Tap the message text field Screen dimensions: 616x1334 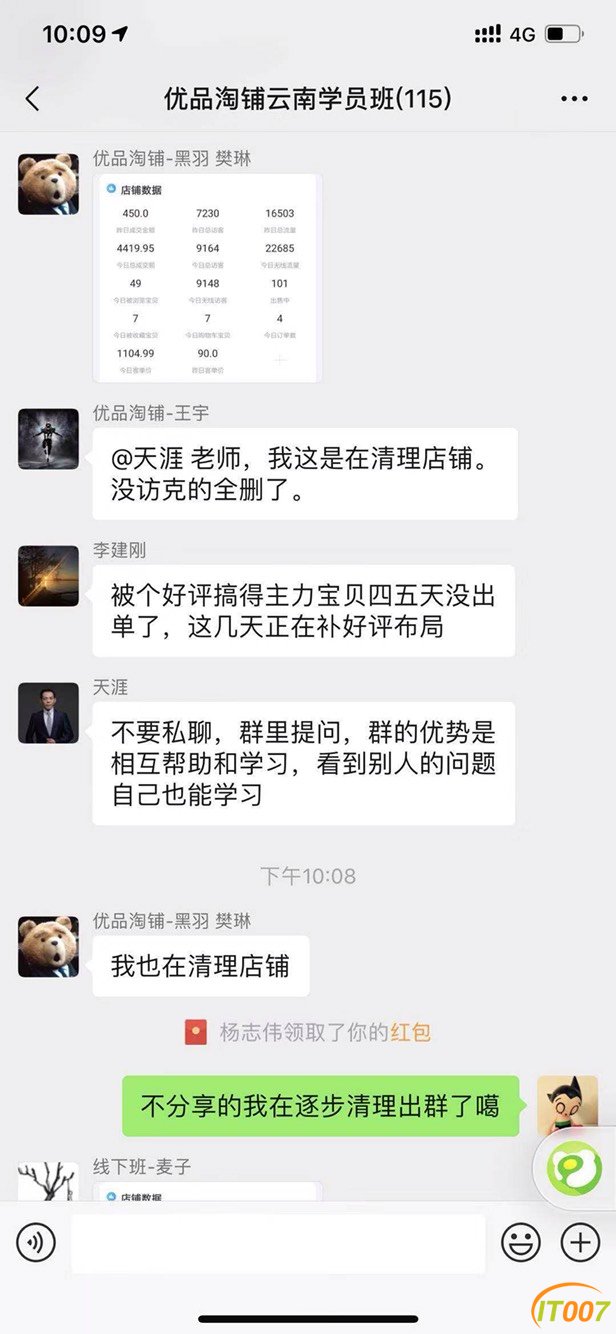click(278, 1243)
